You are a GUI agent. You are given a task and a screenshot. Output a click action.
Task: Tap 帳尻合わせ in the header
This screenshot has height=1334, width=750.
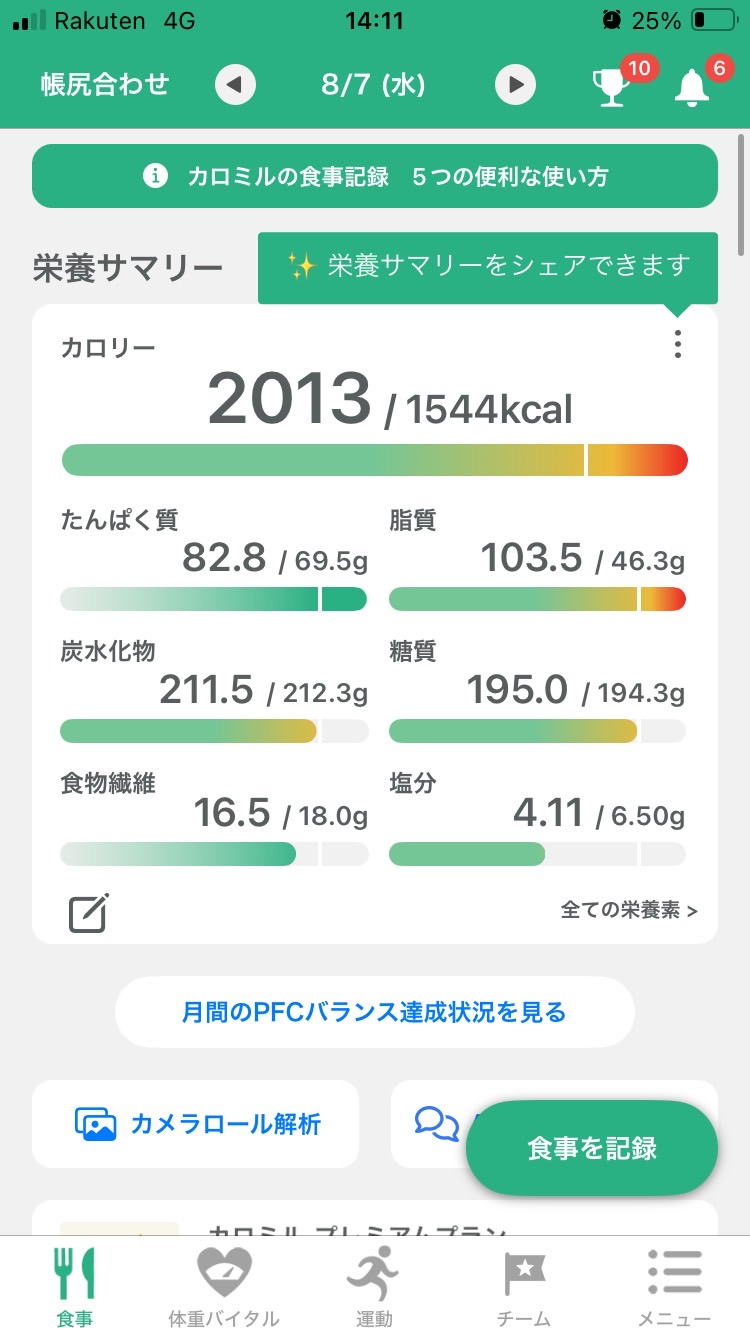pos(105,85)
